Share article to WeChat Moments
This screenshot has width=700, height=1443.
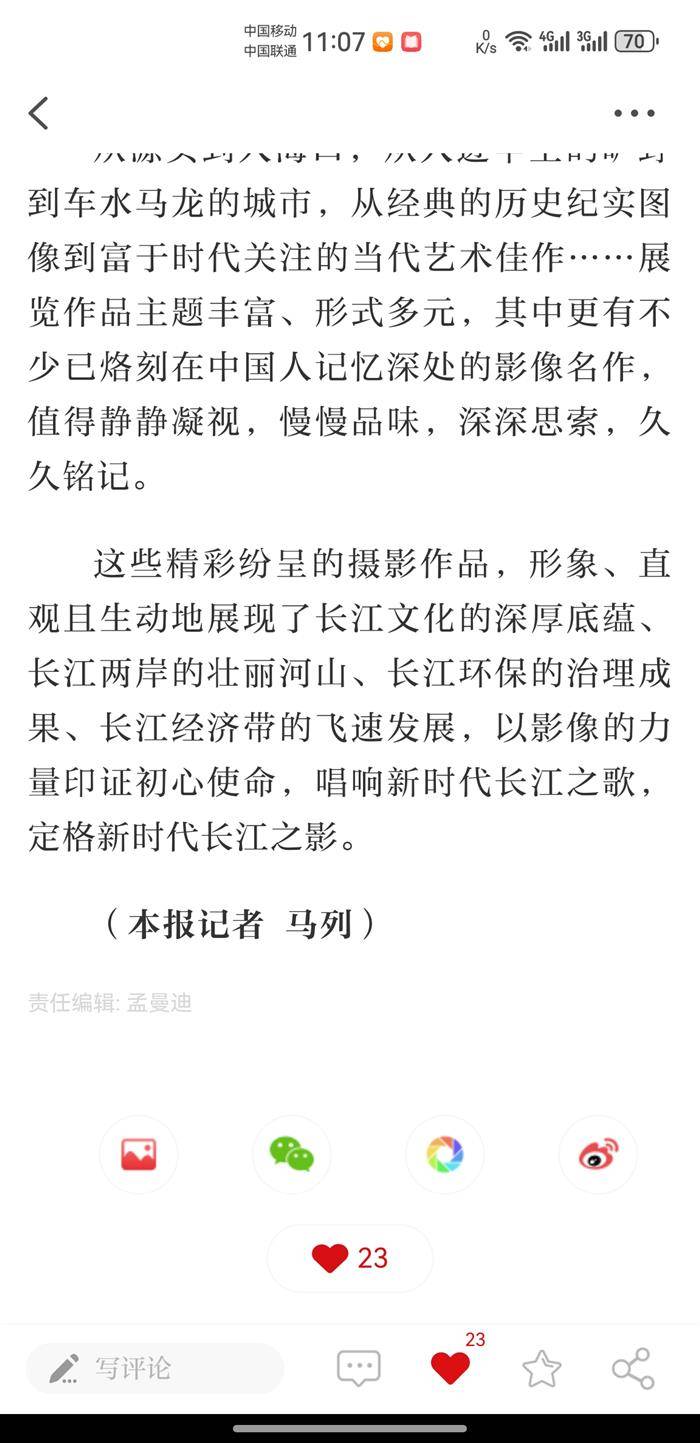(445, 1154)
